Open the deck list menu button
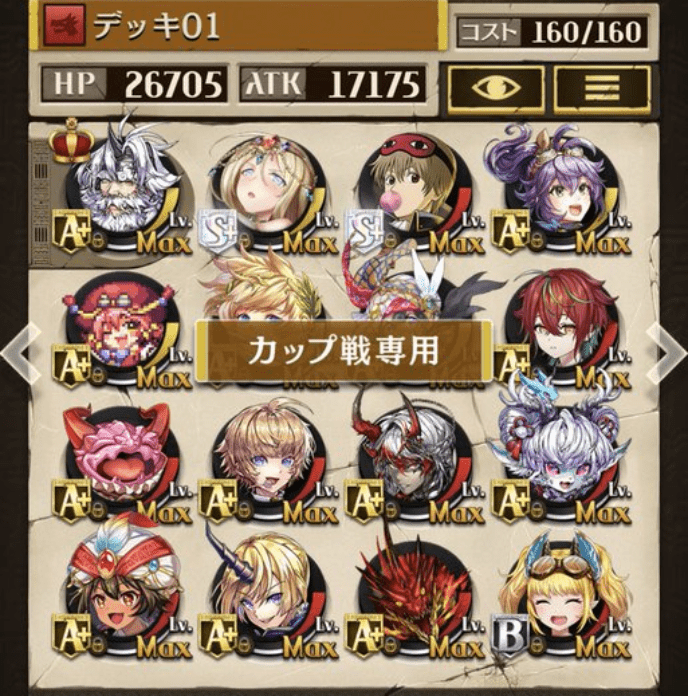The width and height of the screenshot is (688, 696). [x=602, y=88]
